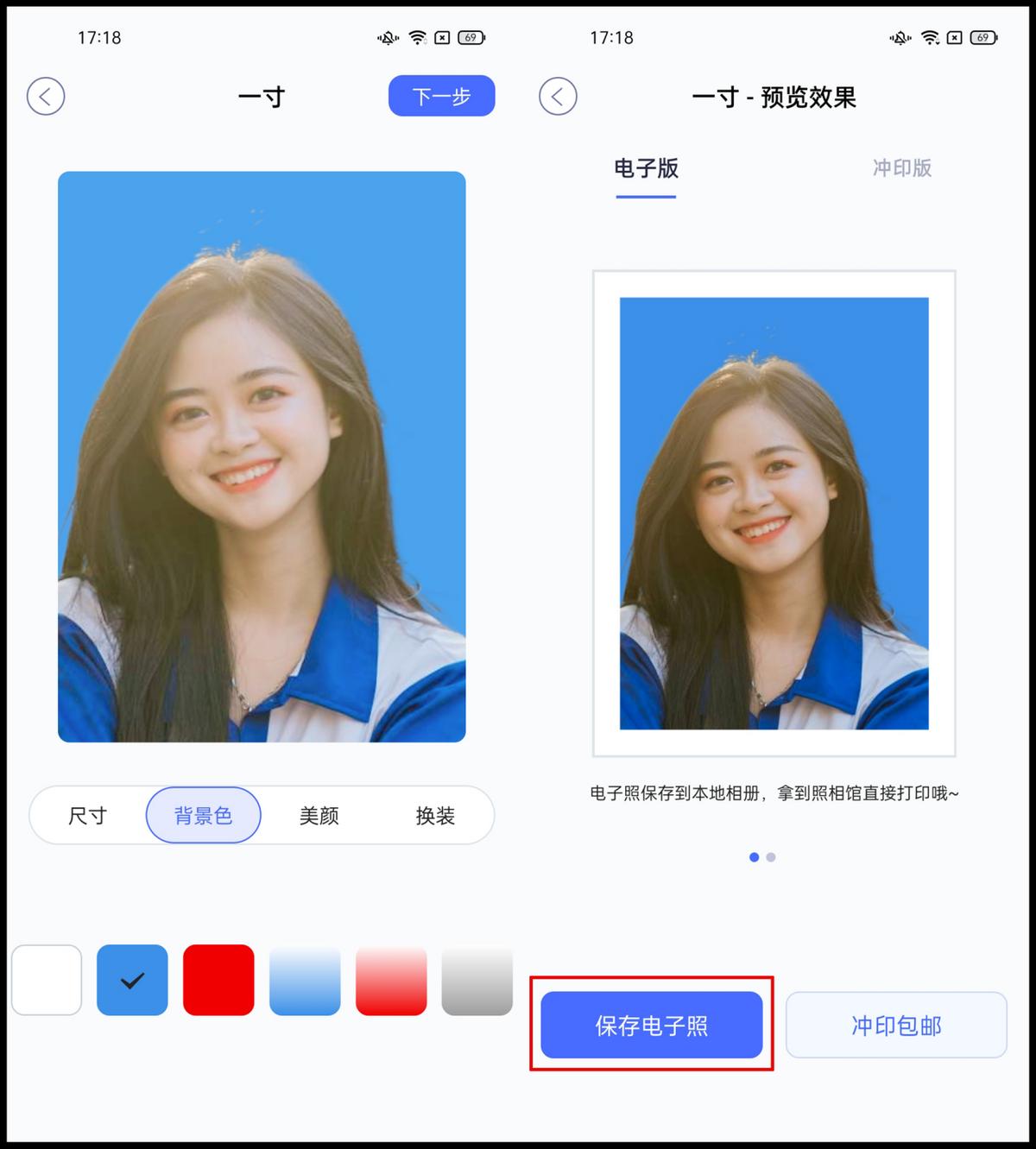The width and height of the screenshot is (1036, 1149).
Task: Tap the 下一步 button
Action: 441,96
